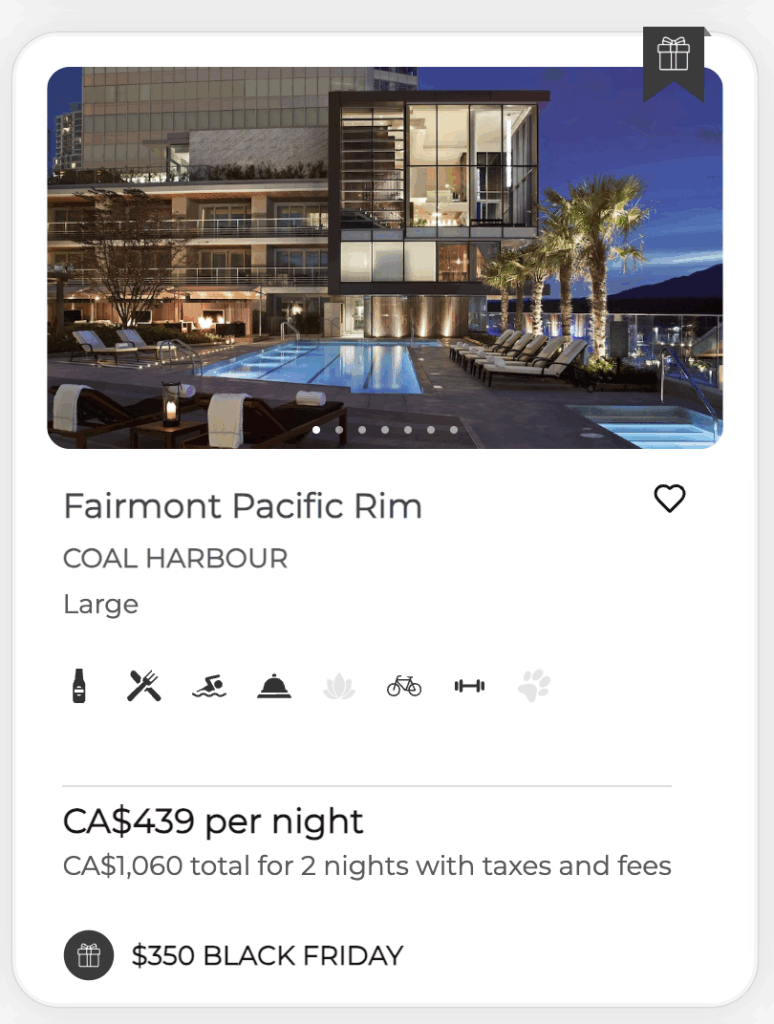Click the gift ribbon bookmark on the photo
The image size is (774, 1024).
pyautogui.click(x=675, y=58)
